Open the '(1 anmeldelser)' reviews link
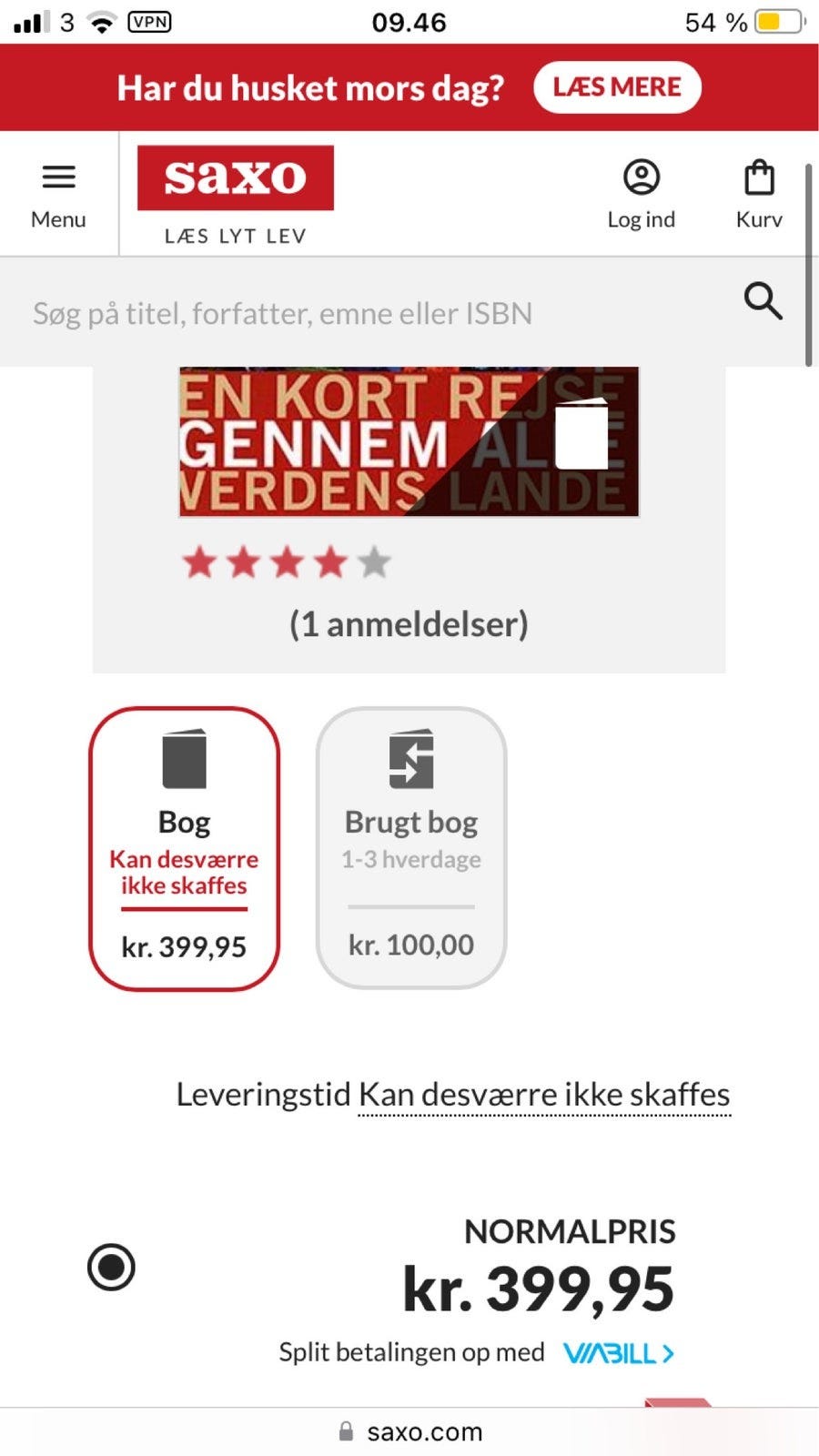The height and width of the screenshot is (1456, 819). click(x=409, y=624)
